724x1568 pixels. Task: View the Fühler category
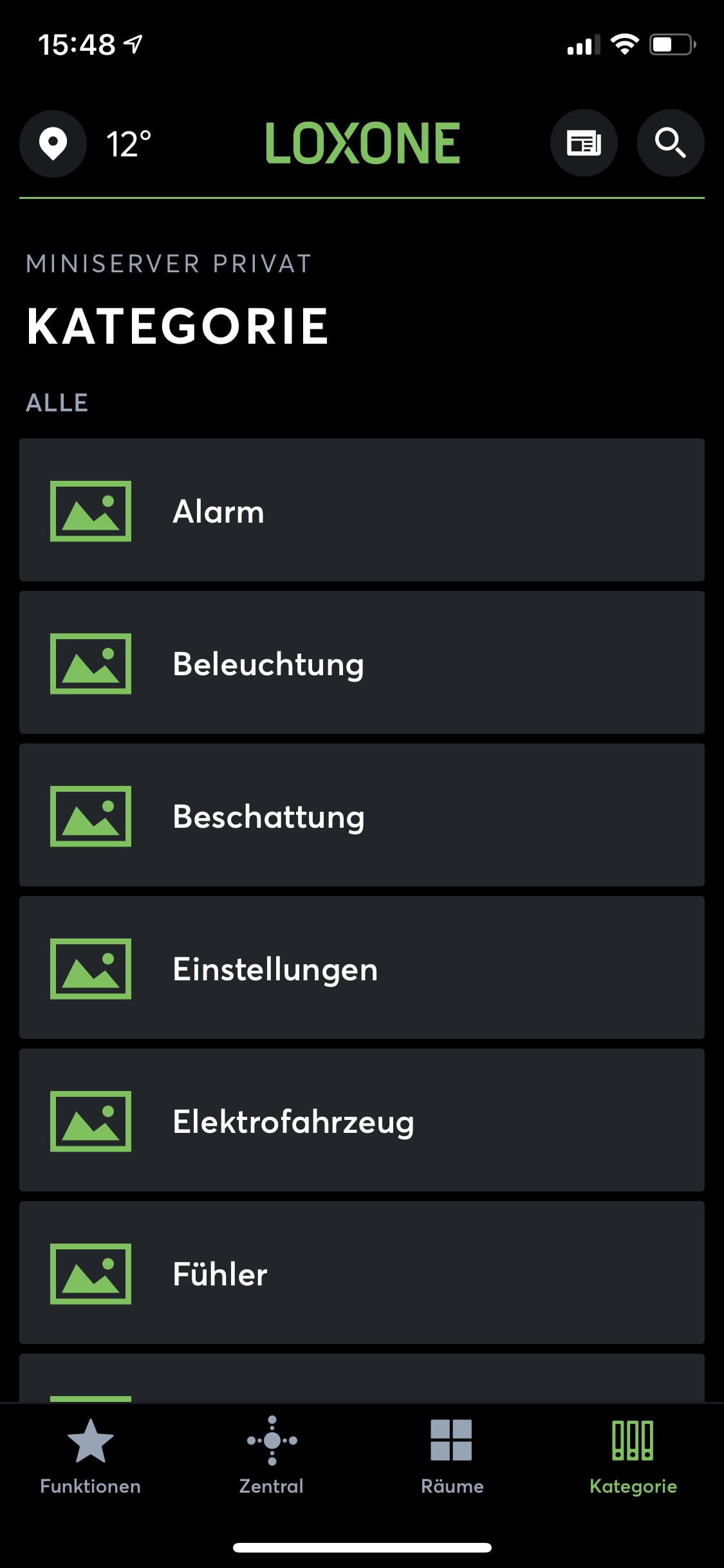362,1273
